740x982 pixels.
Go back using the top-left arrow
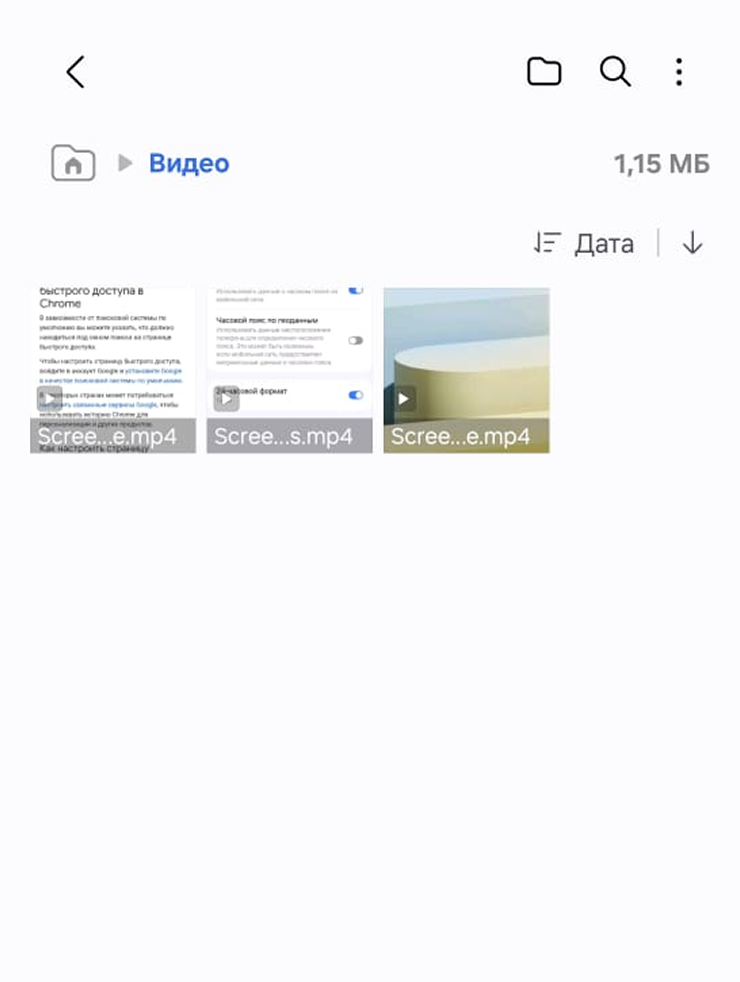[75, 72]
